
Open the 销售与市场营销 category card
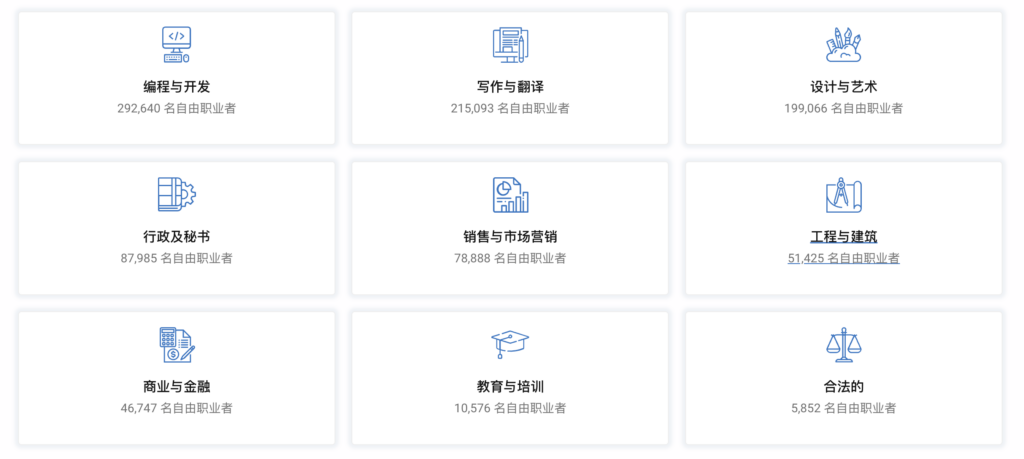click(x=510, y=228)
